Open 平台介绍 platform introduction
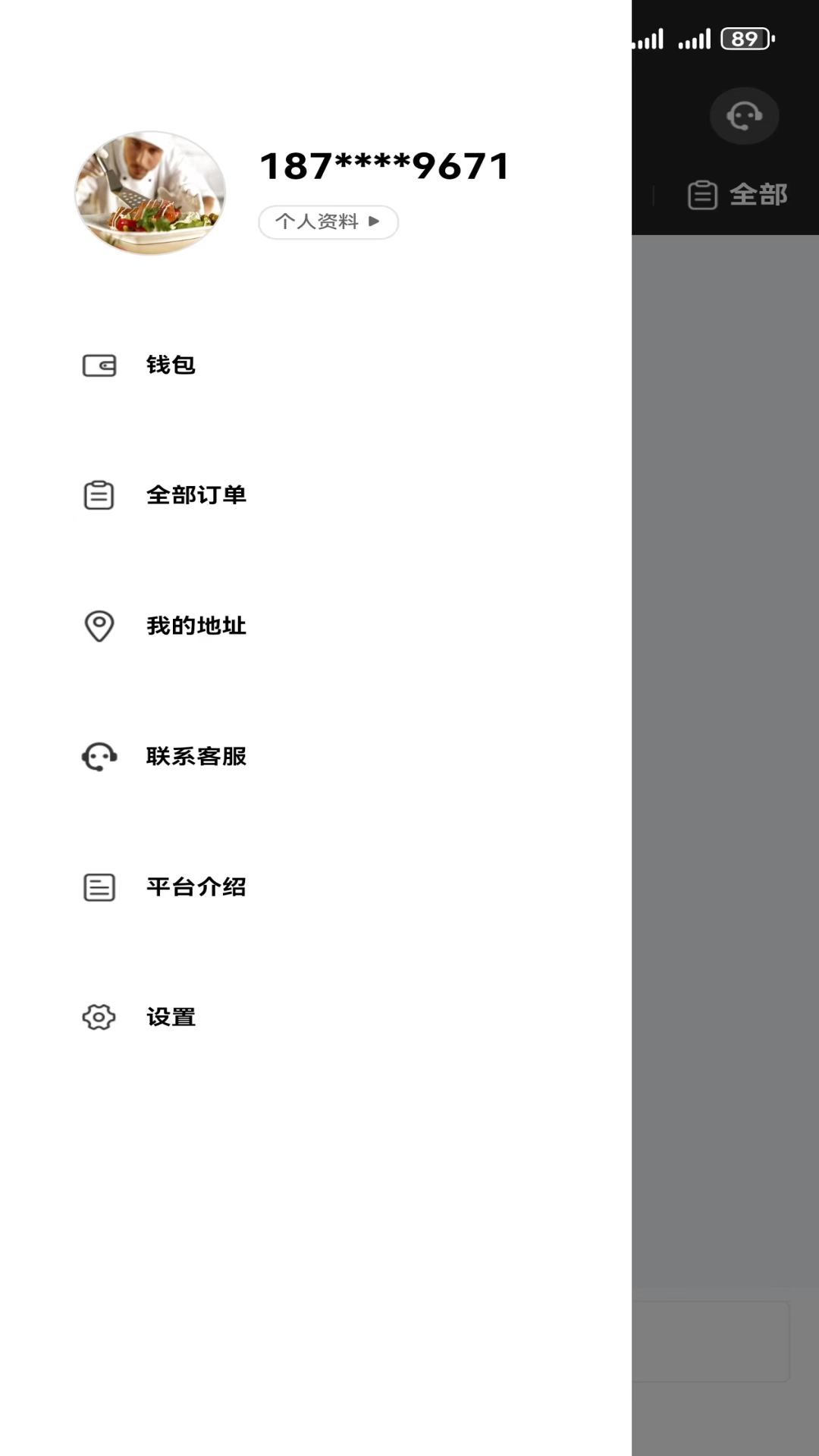 pos(315,886)
